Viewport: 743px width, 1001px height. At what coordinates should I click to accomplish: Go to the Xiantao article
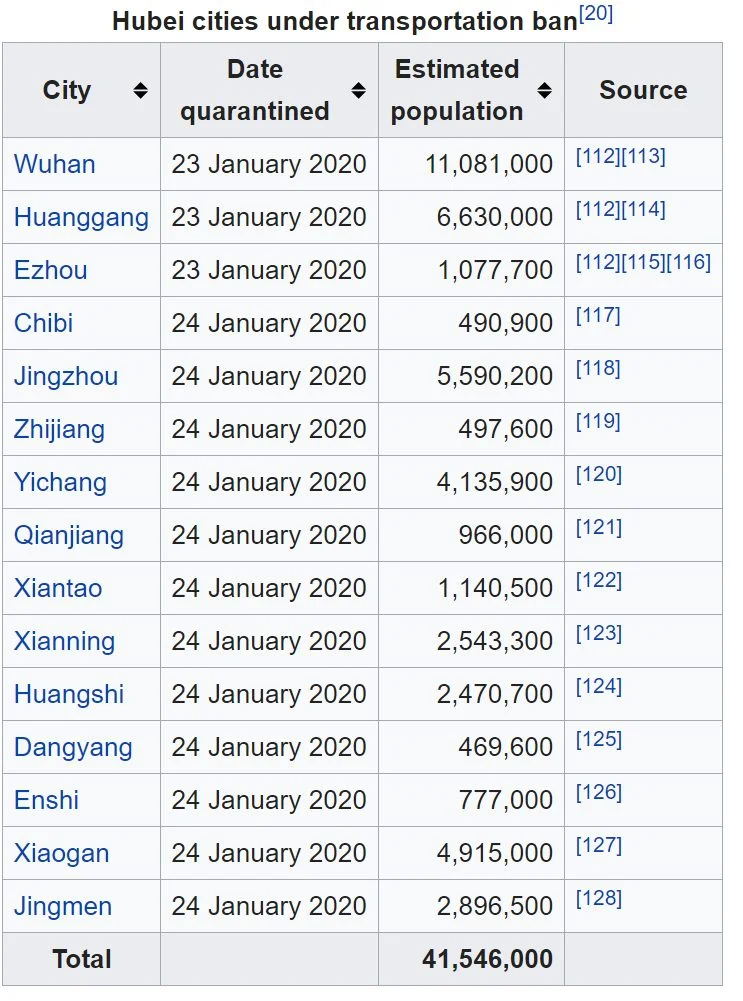[58, 588]
